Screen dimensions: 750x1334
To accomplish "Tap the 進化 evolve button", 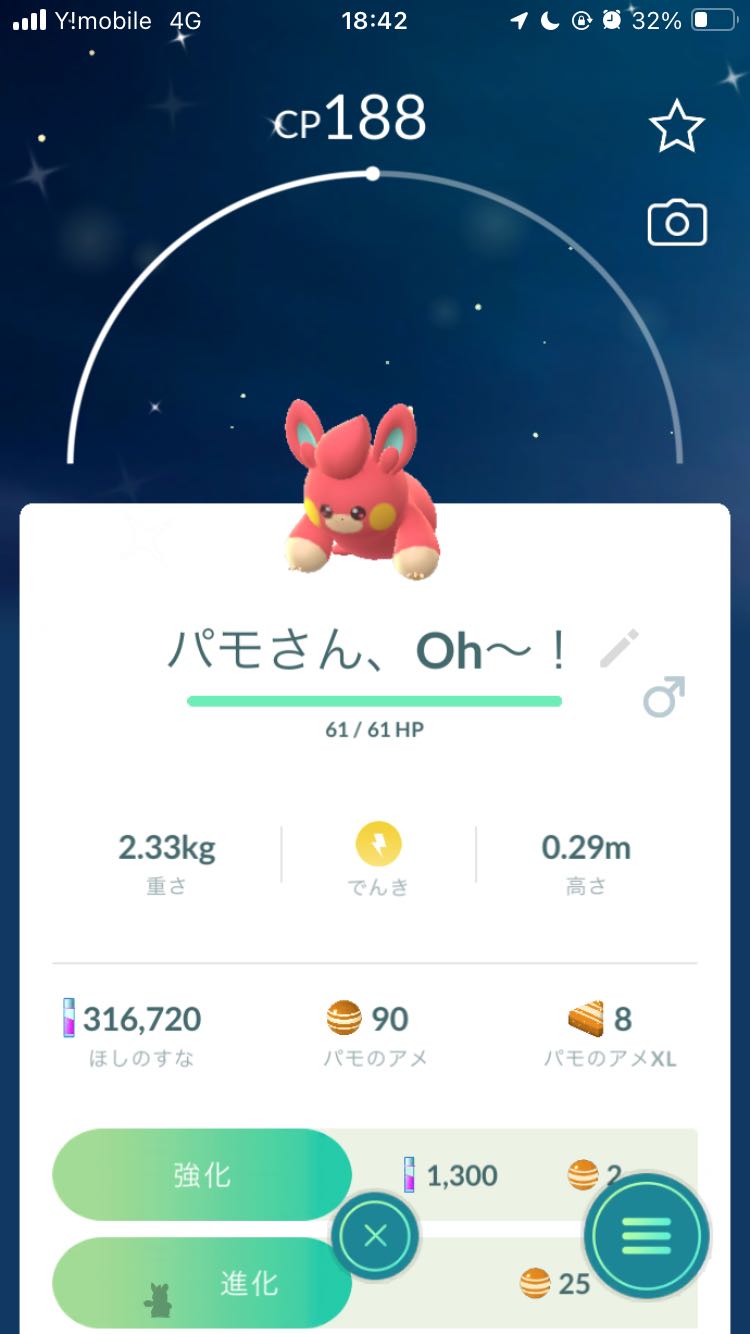I will (x=202, y=1283).
